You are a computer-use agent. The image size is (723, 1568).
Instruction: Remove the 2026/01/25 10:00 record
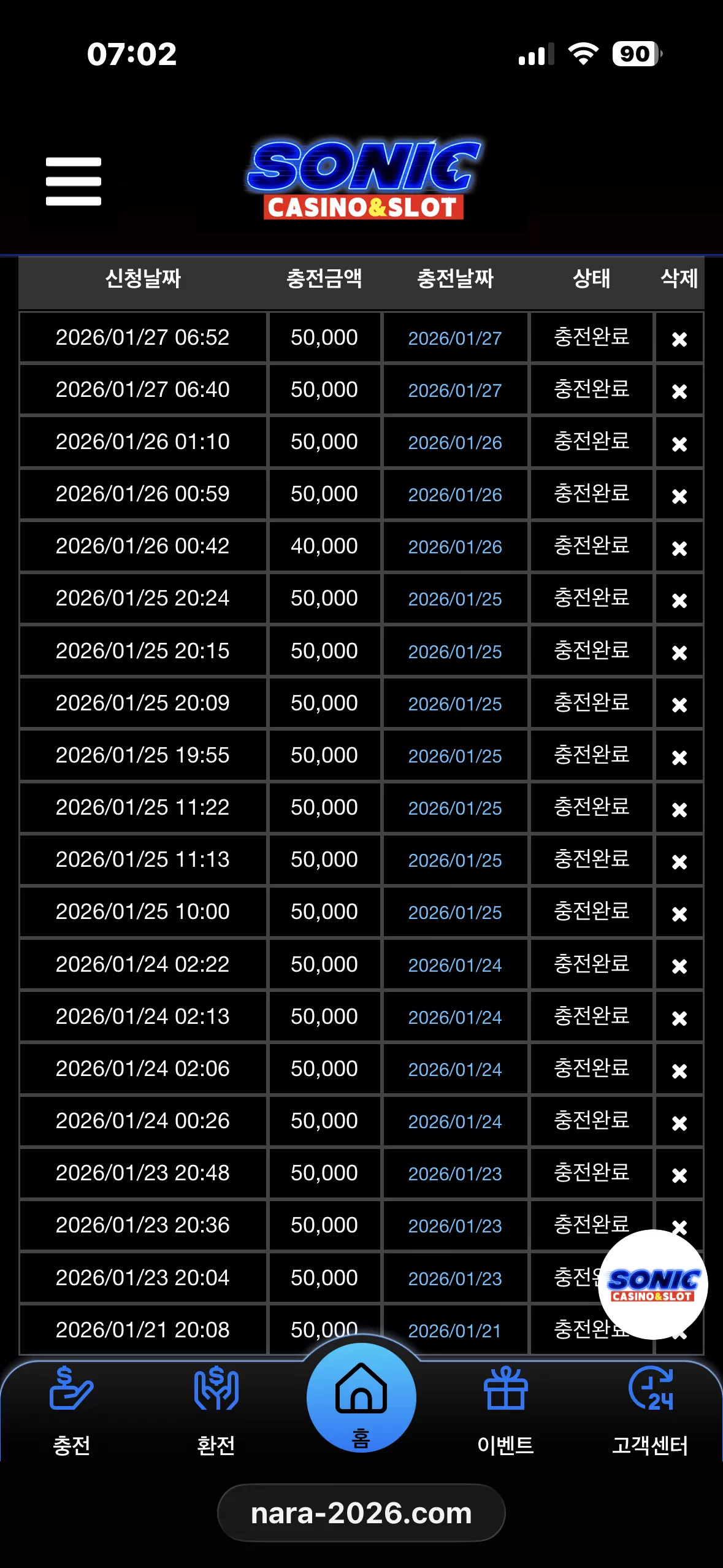pos(679,913)
